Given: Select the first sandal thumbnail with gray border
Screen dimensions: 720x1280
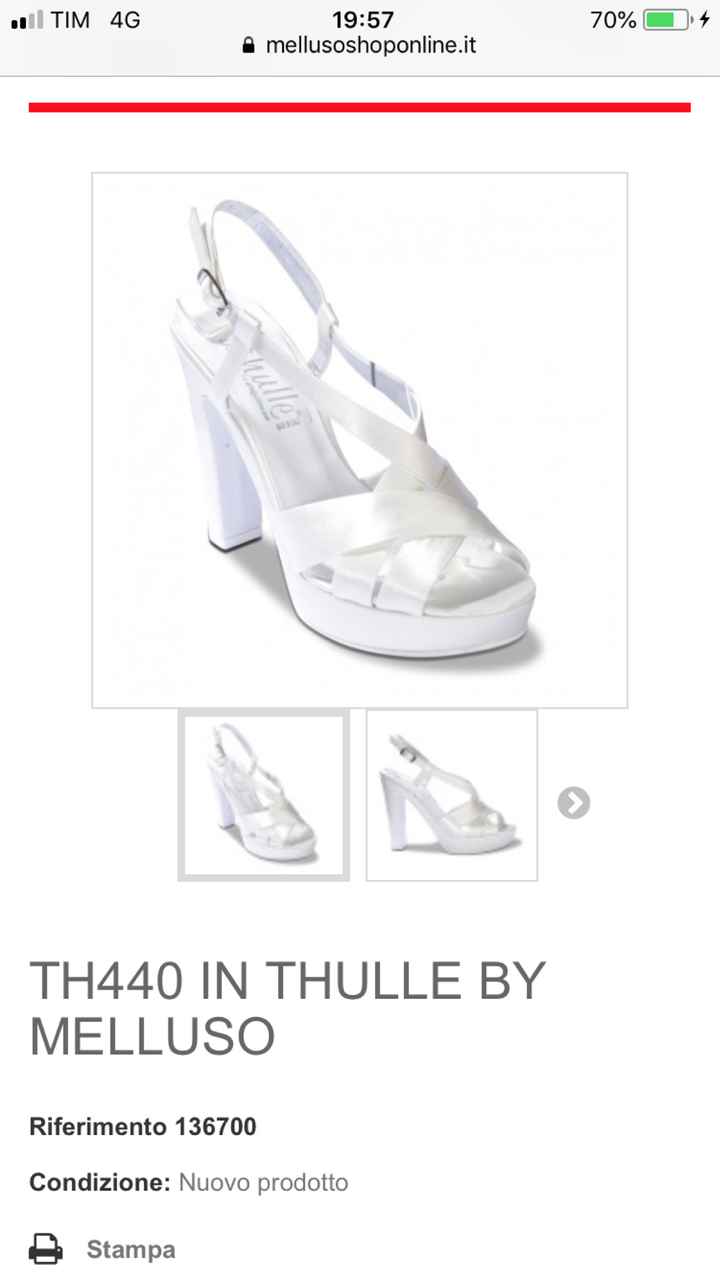Looking at the screenshot, I should coord(264,794).
